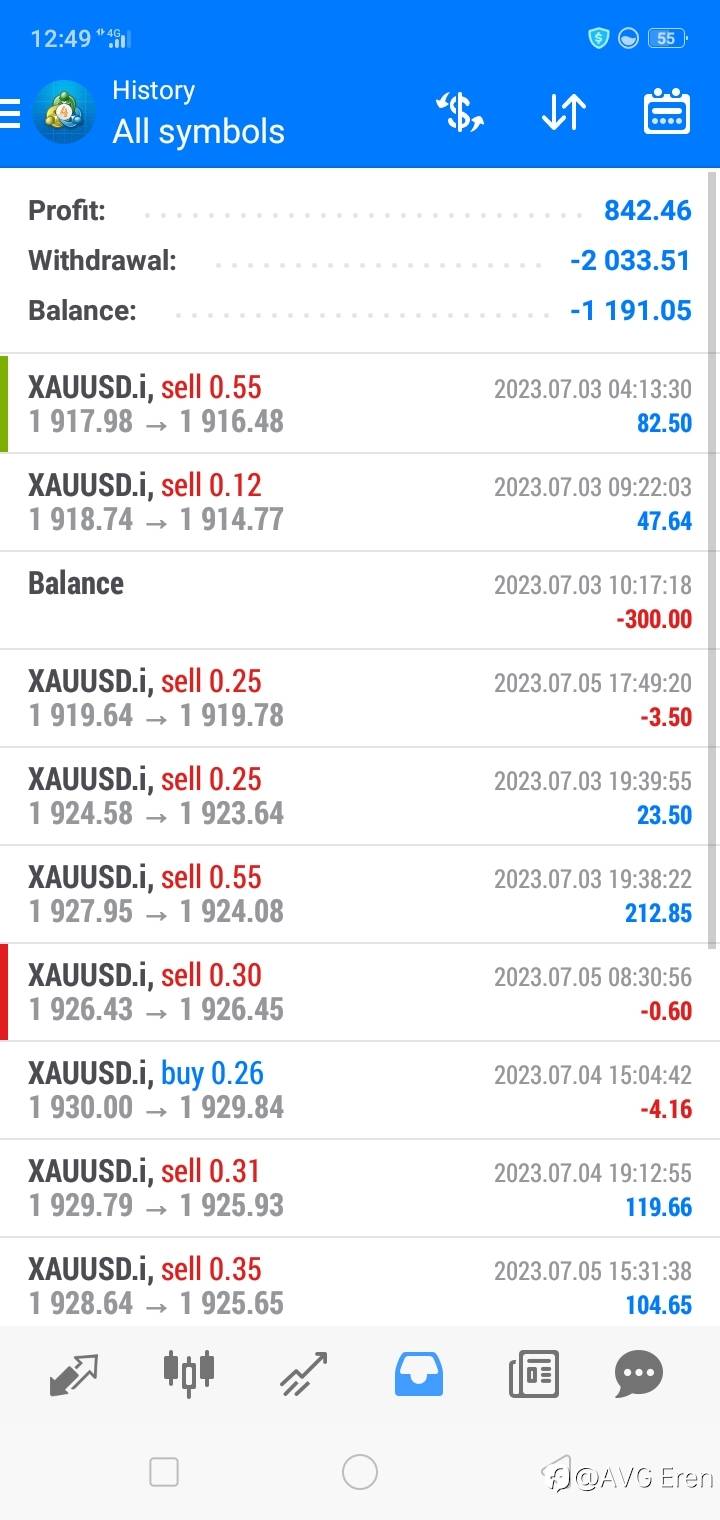Go to the Trade tab

pos(304,1374)
